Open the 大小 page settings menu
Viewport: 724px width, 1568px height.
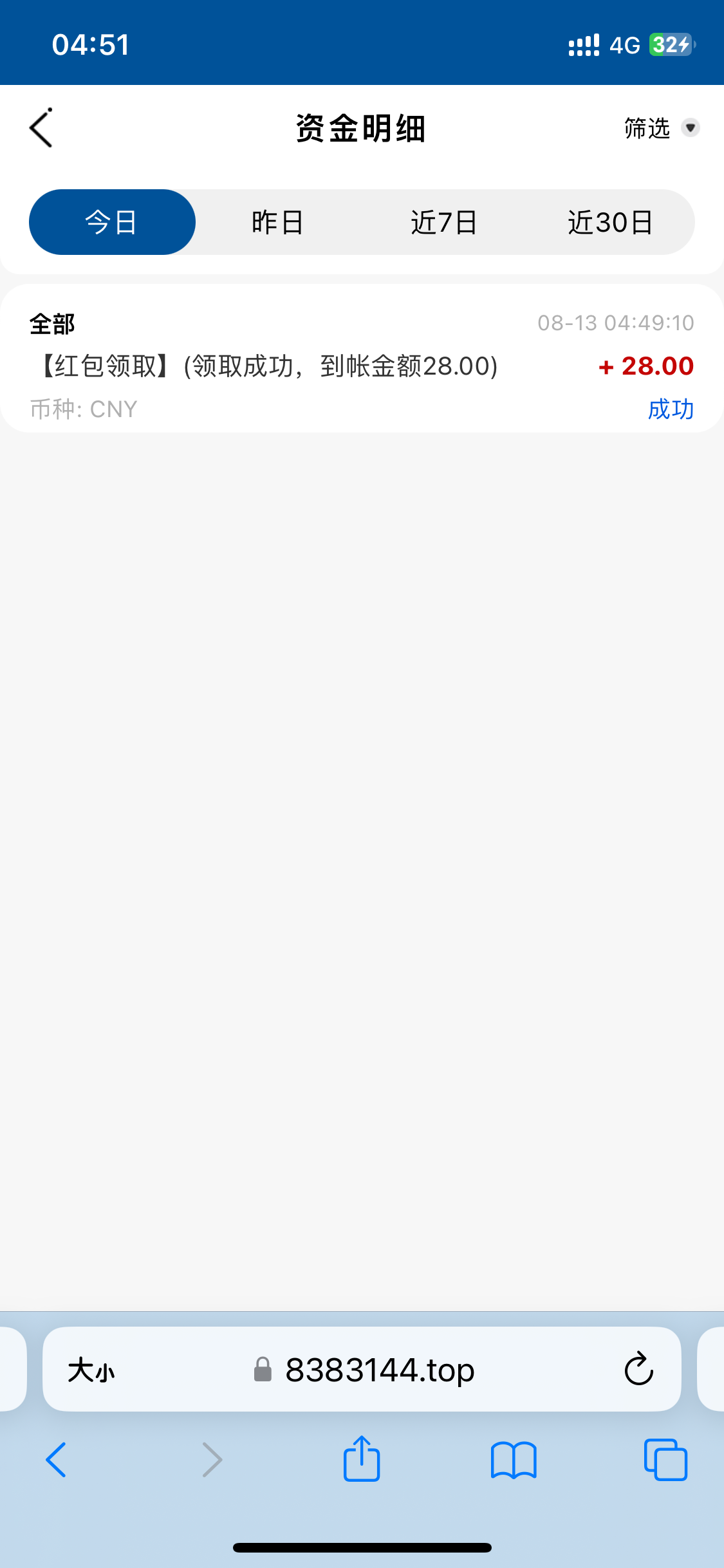pyautogui.click(x=91, y=1370)
